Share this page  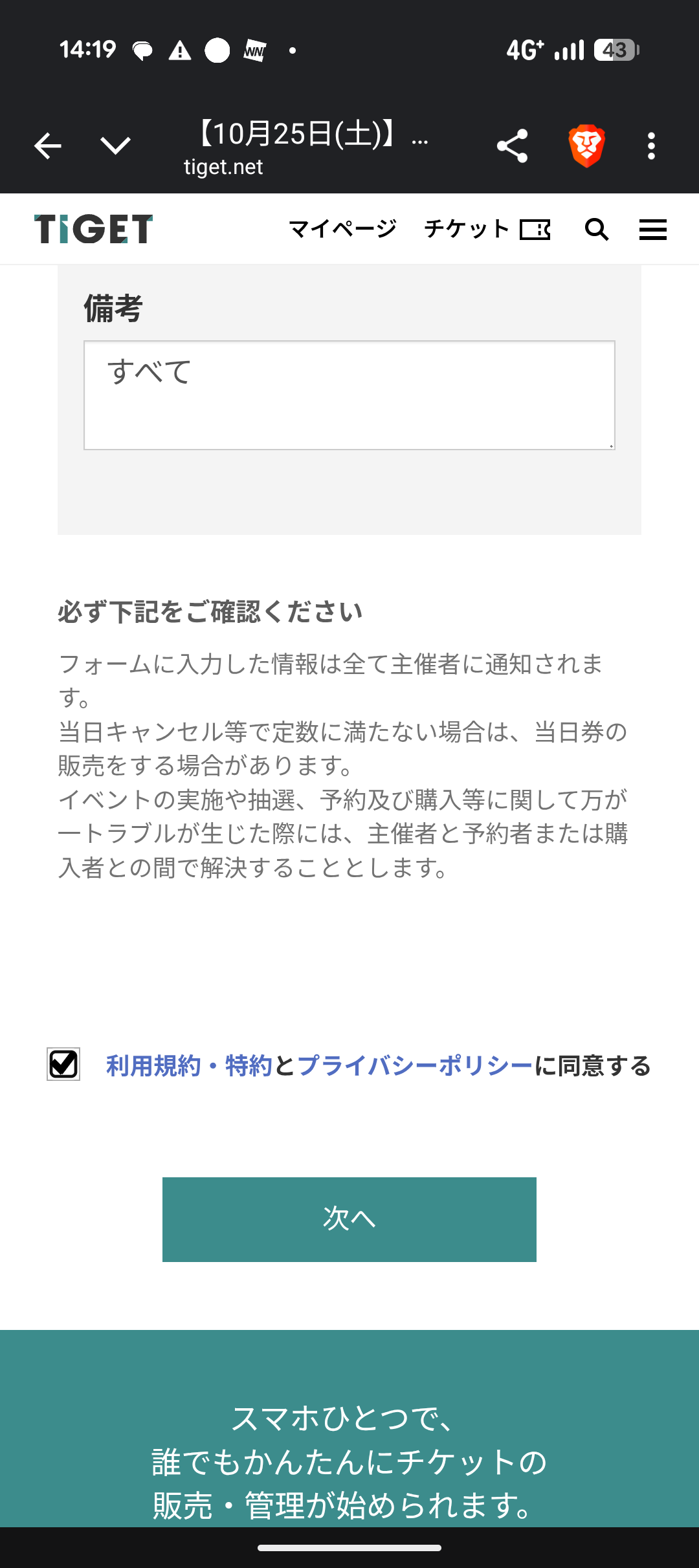[512, 146]
